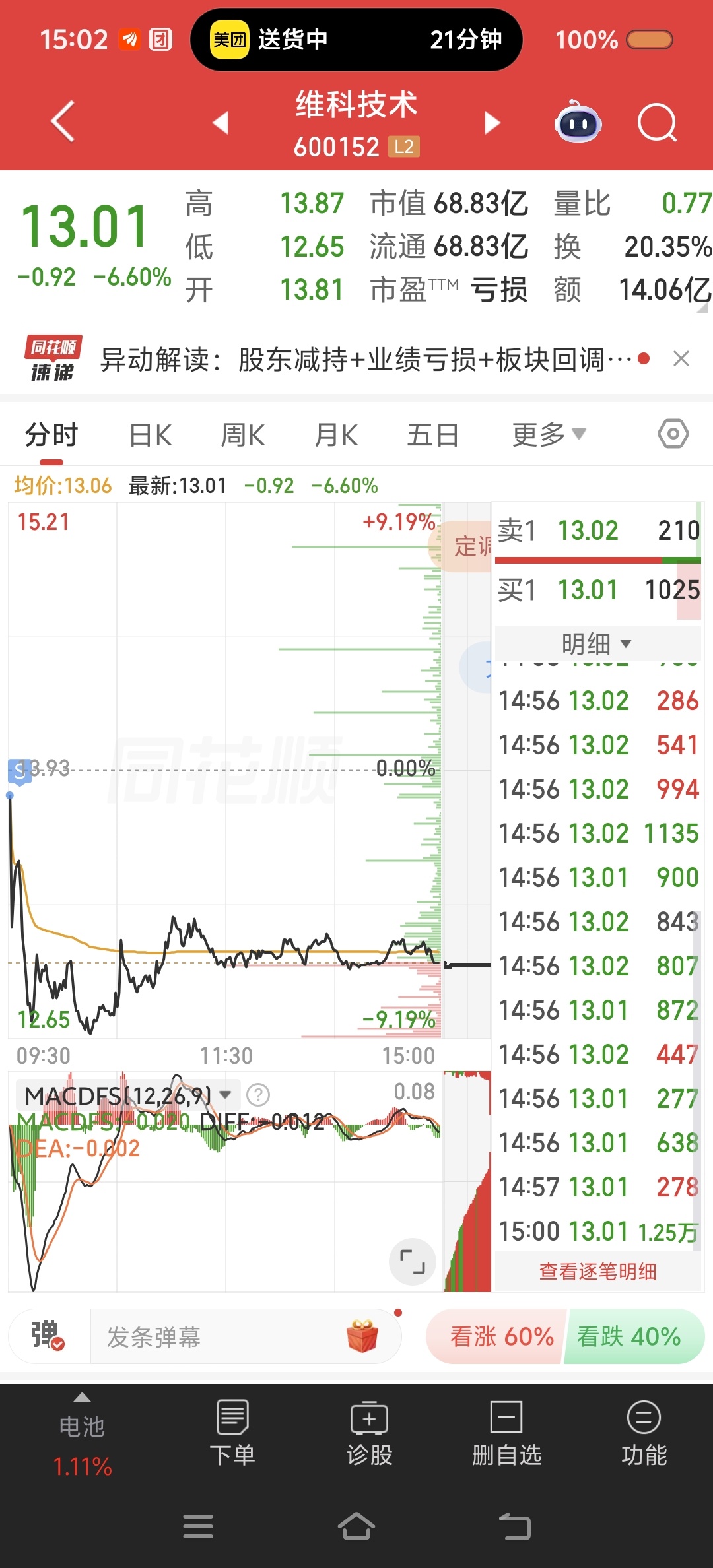Switch to the 周K chart tab
The width and height of the screenshot is (713, 1568).
click(x=243, y=436)
